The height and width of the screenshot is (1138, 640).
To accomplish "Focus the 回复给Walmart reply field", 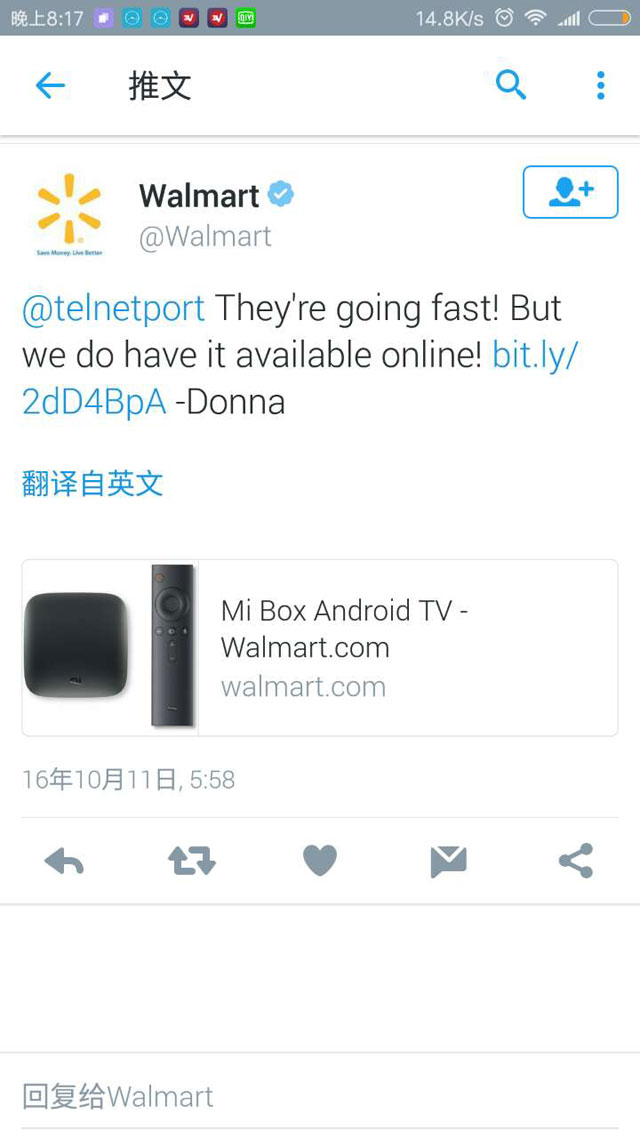I will click(x=320, y=1096).
